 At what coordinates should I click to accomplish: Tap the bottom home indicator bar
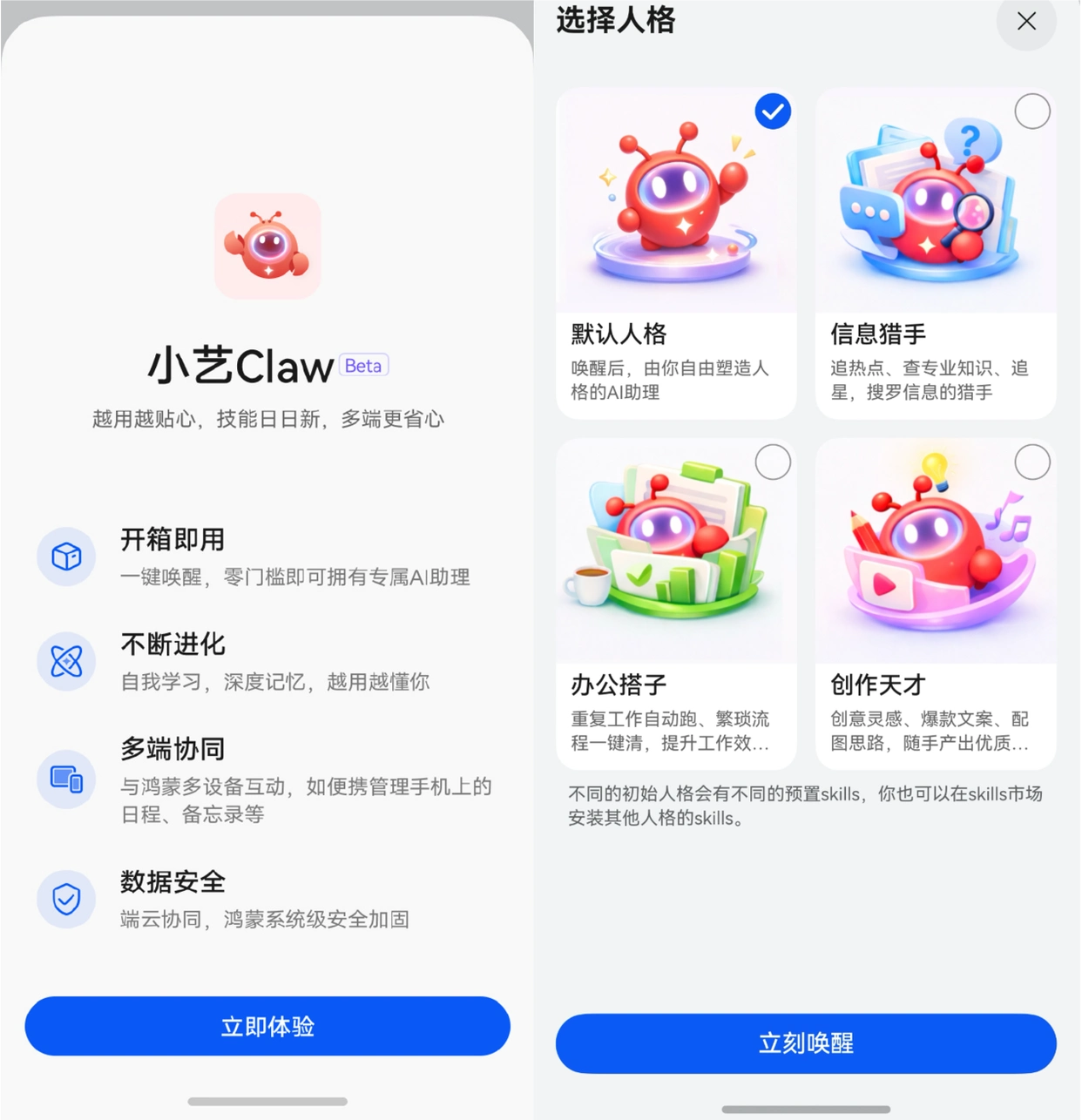coord(267,1101)
